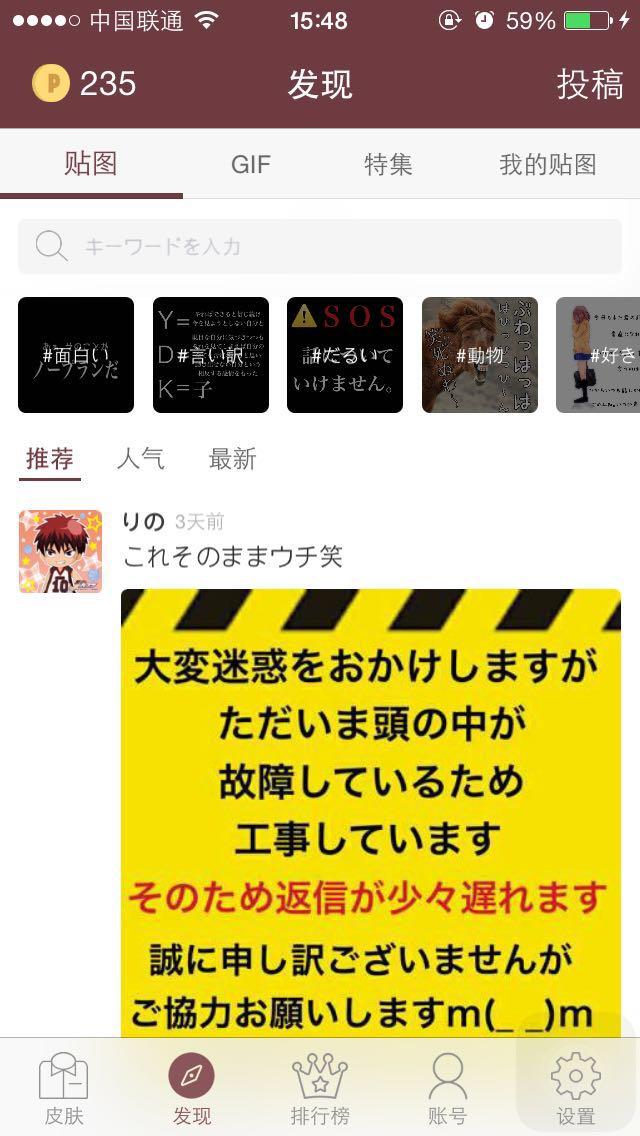Open the #好き tag tile
This screenshot has width=640, height=1136.
(x=600, y=355)
